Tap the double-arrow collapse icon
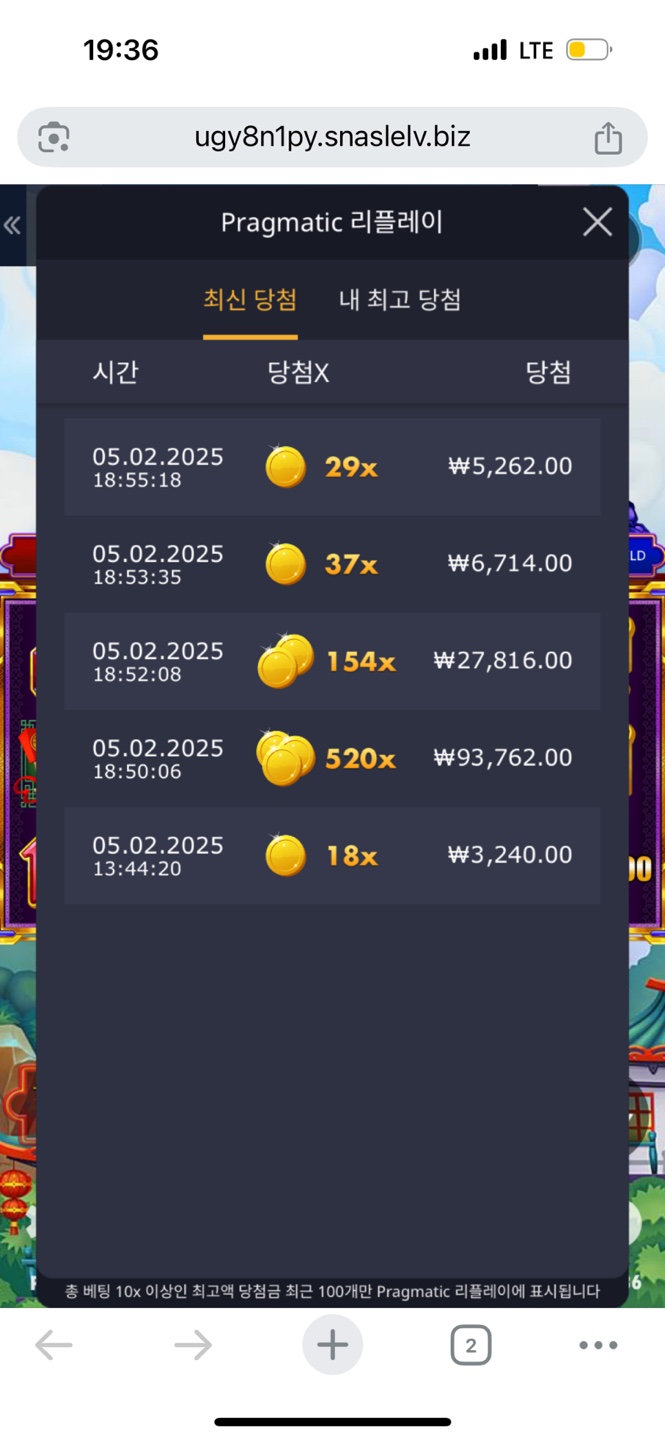The width and height of the screenshot is (665, 1440). click(x=12, y=225)
